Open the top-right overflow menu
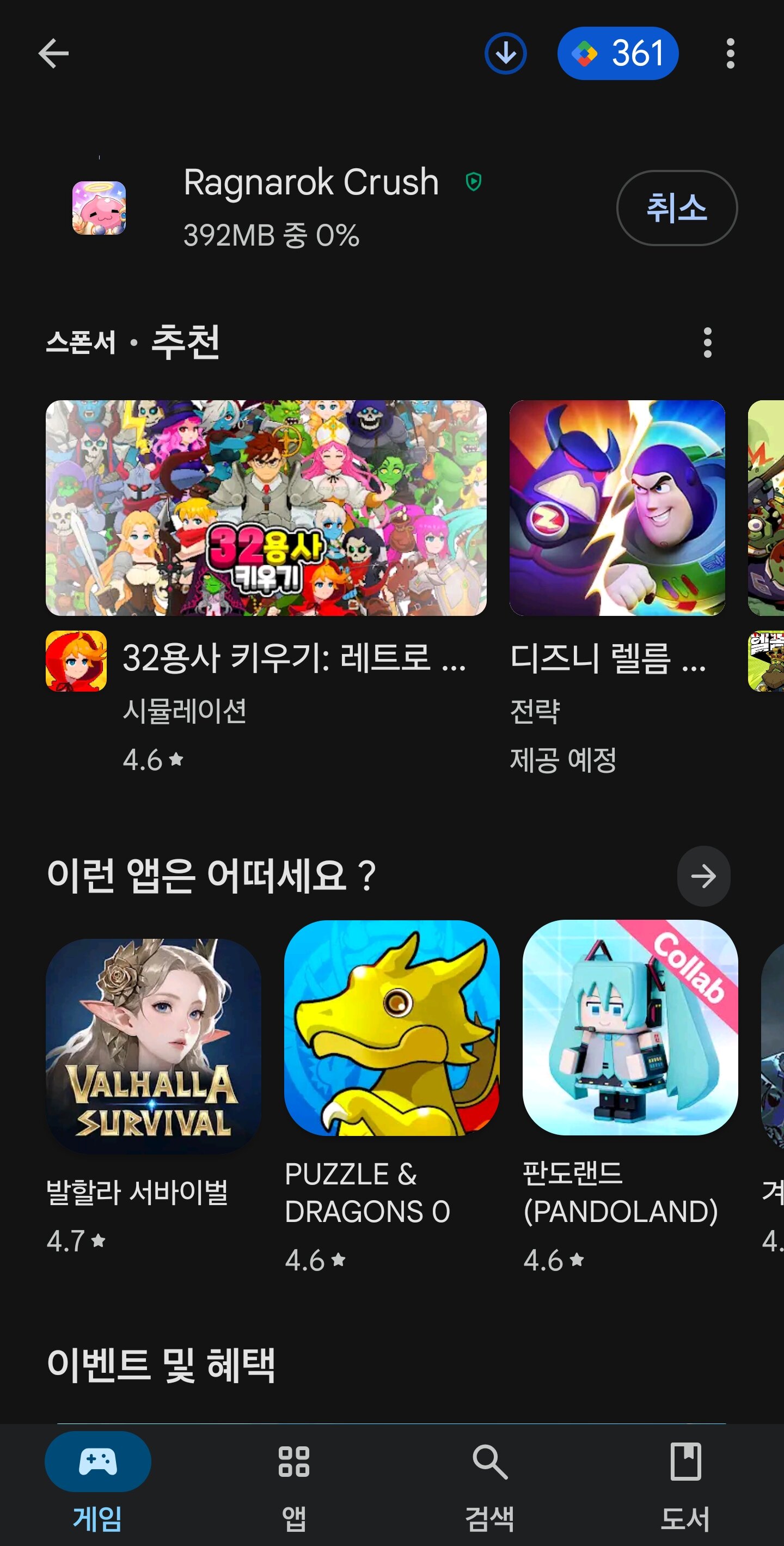 pos(730,54)
